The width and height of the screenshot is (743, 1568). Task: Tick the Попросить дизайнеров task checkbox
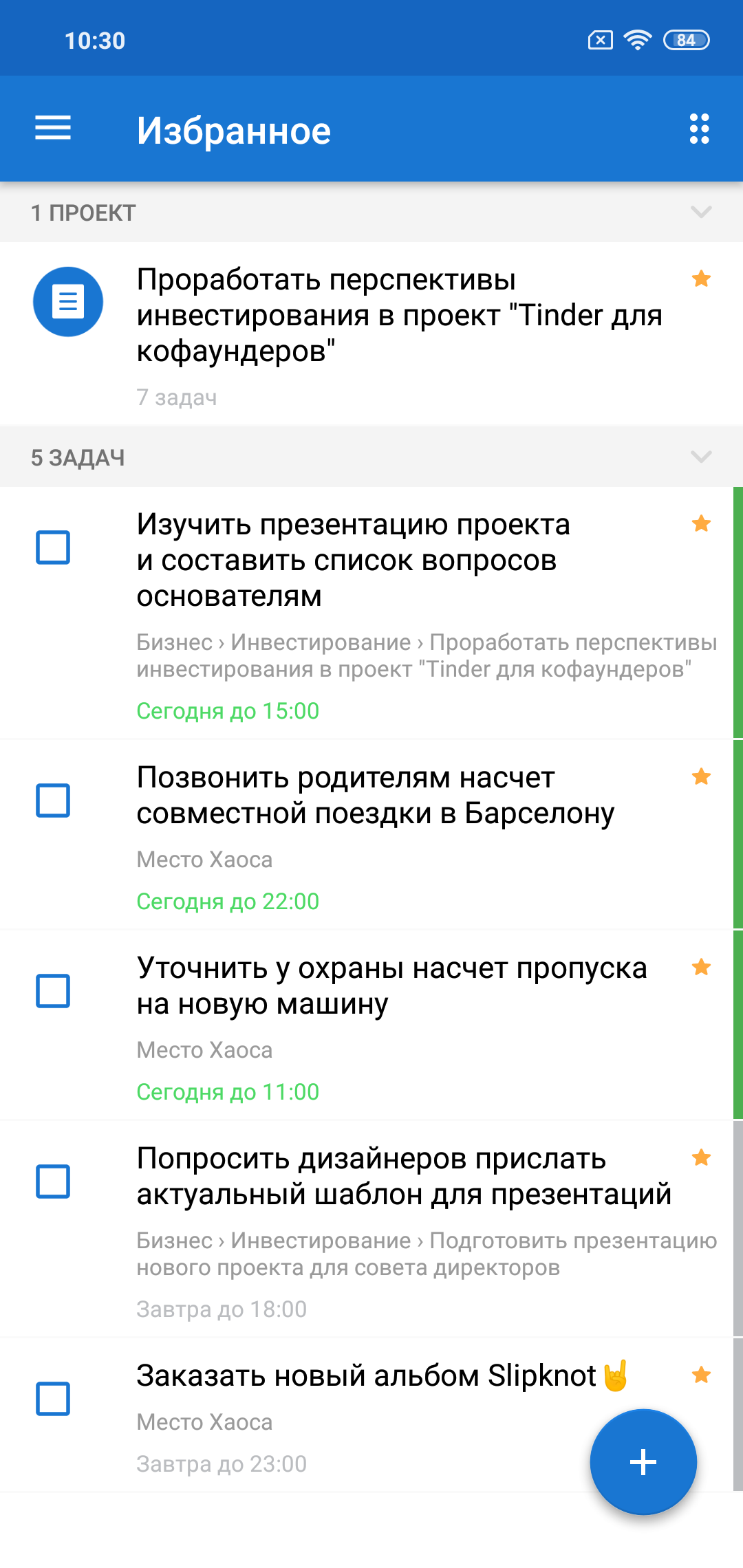click(x=53, y=1182)
